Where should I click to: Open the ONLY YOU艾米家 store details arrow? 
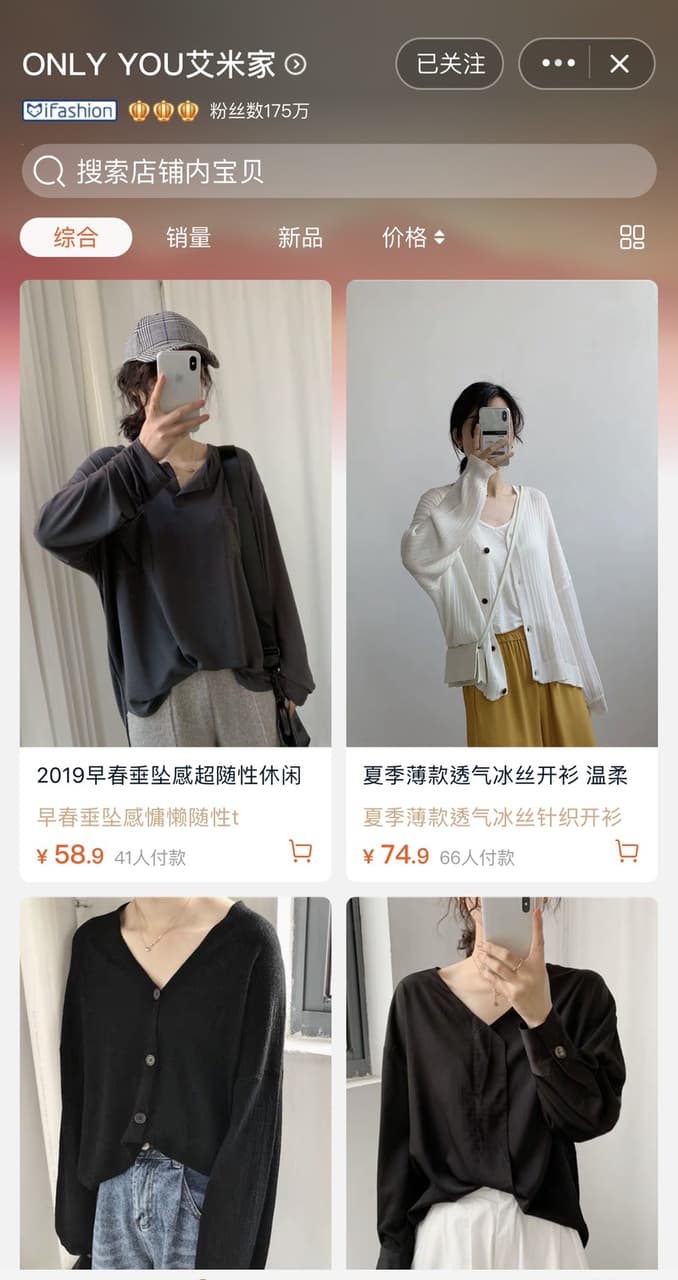point(295,65)
